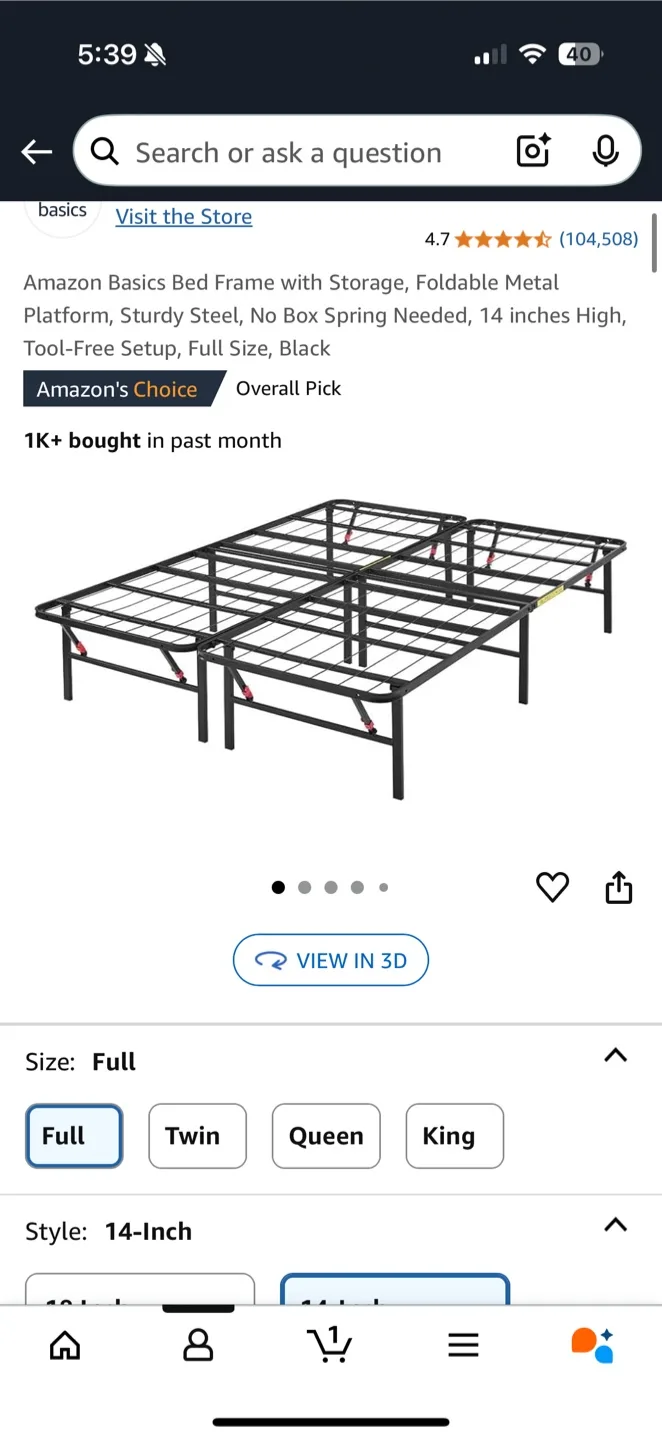
Task: Select the Full size option
Action: 74,1136
